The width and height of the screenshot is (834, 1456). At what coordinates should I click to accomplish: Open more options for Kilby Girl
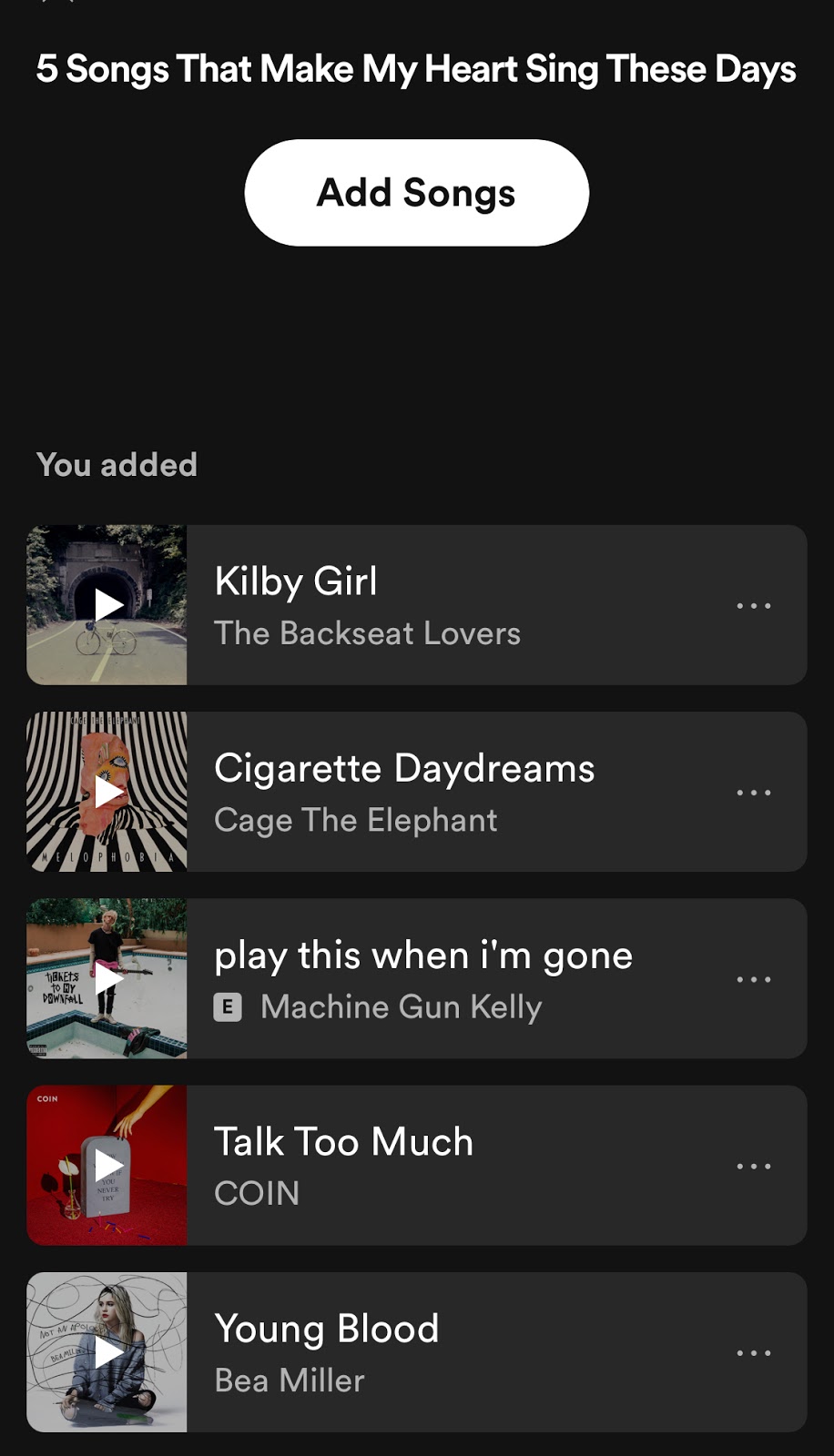[754, 605]
